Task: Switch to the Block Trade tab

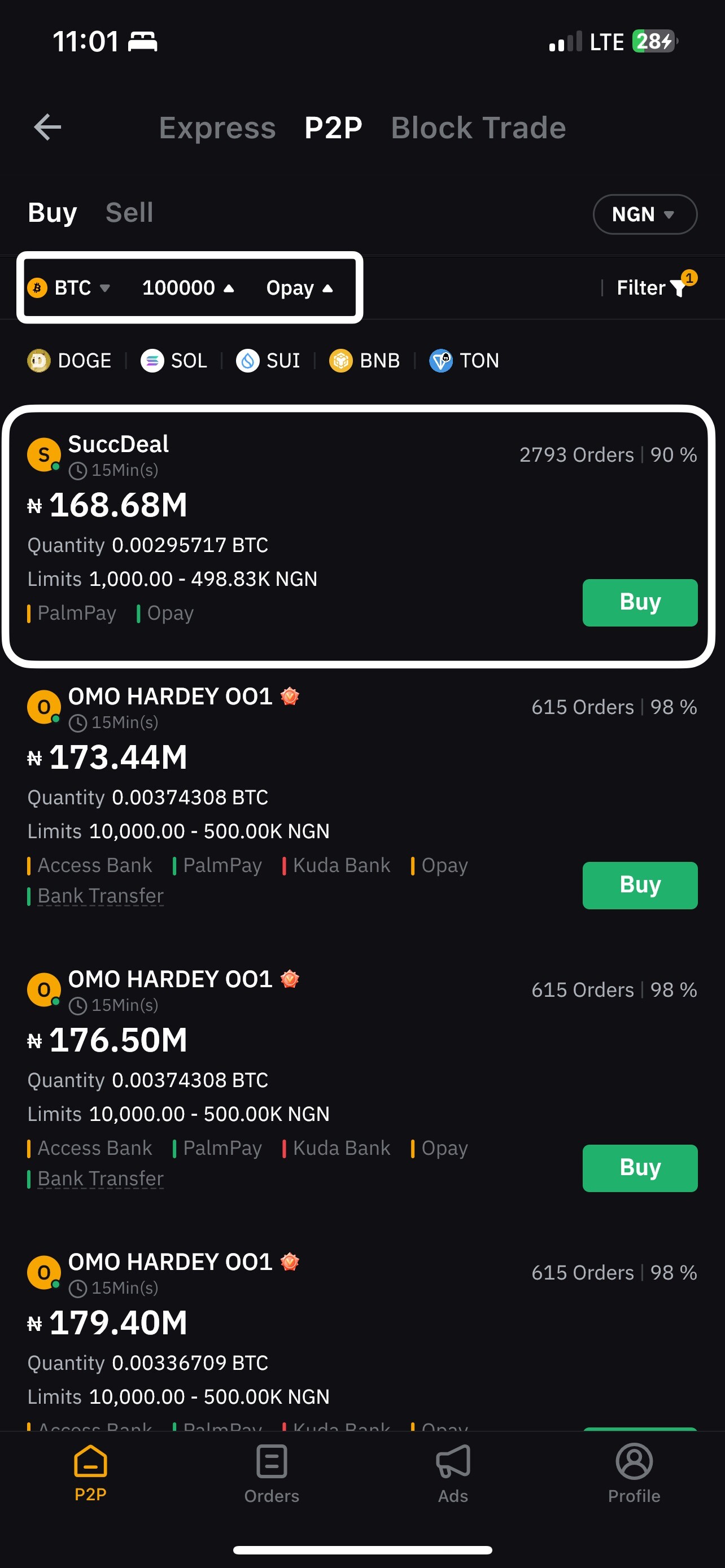Action: 478,128
